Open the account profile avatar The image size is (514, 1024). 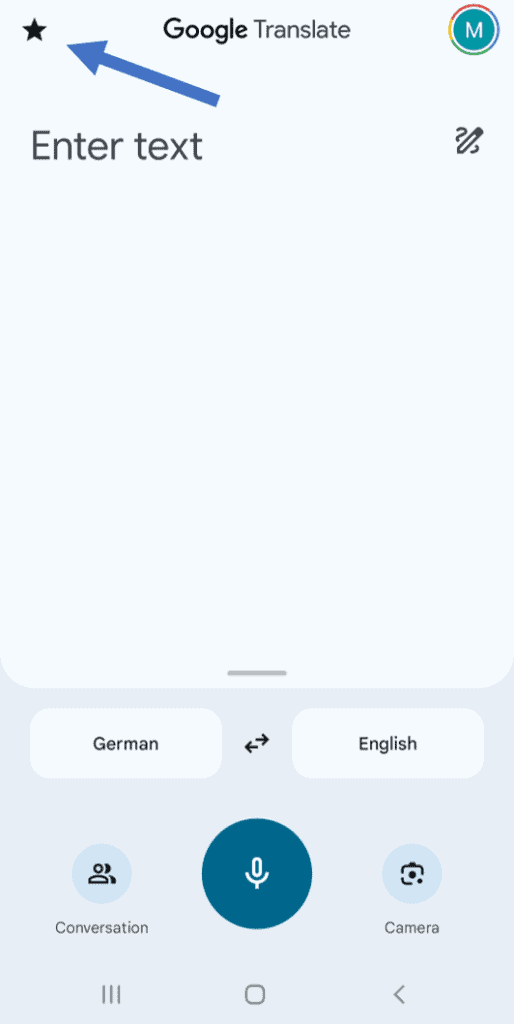pyautogui.click(x=474, y=29)
